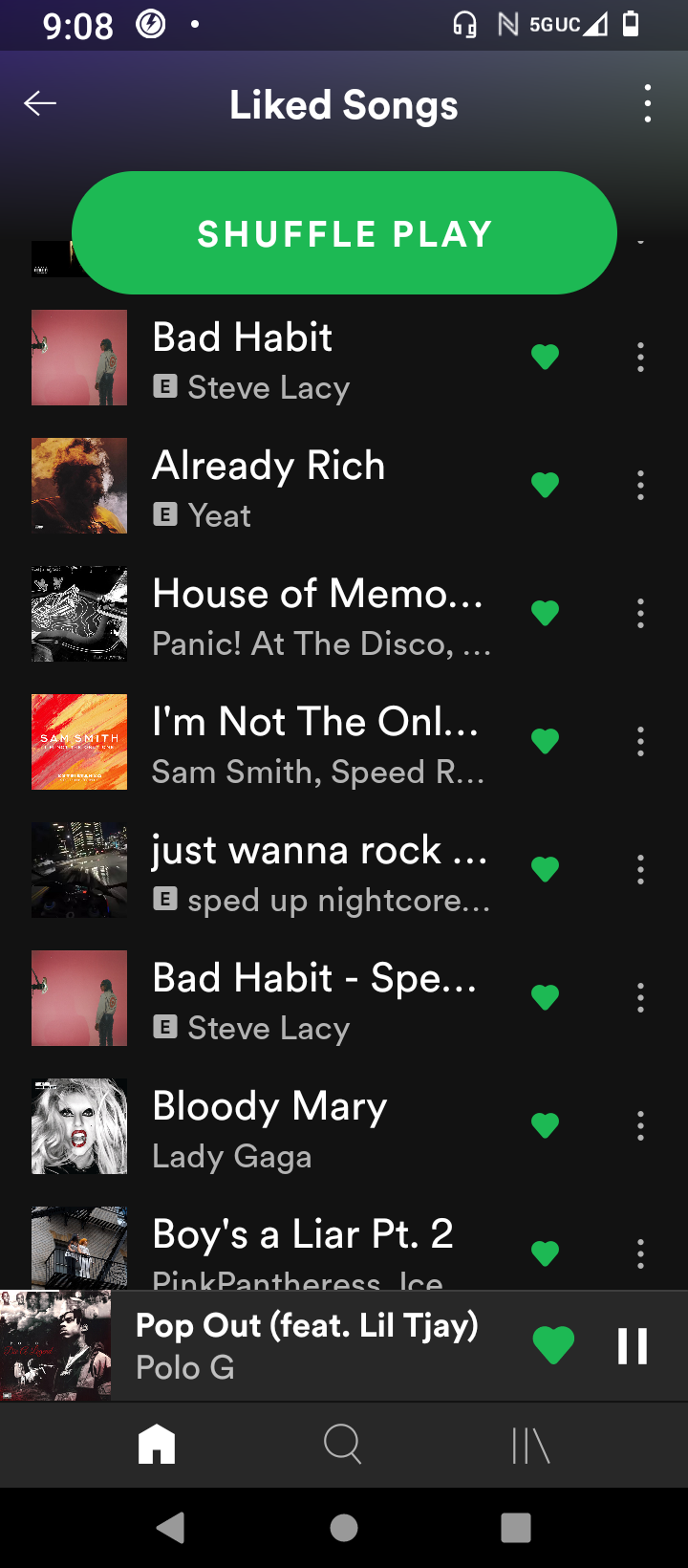Unlike the song Already Rich
Image resolution: width=688 pixels, height=1568 pixels.
point(545,486)
